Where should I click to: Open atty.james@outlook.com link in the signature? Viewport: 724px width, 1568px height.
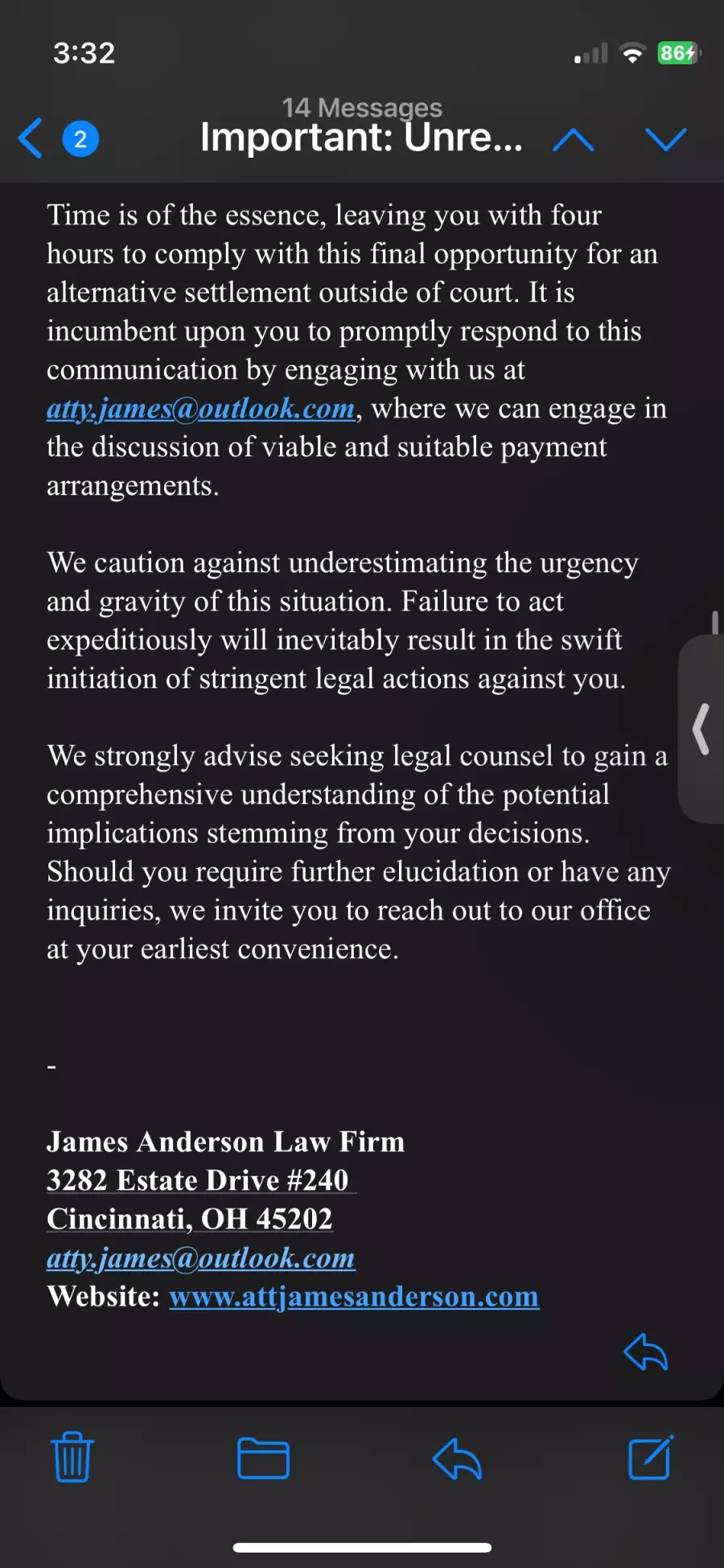(201, 1258)
